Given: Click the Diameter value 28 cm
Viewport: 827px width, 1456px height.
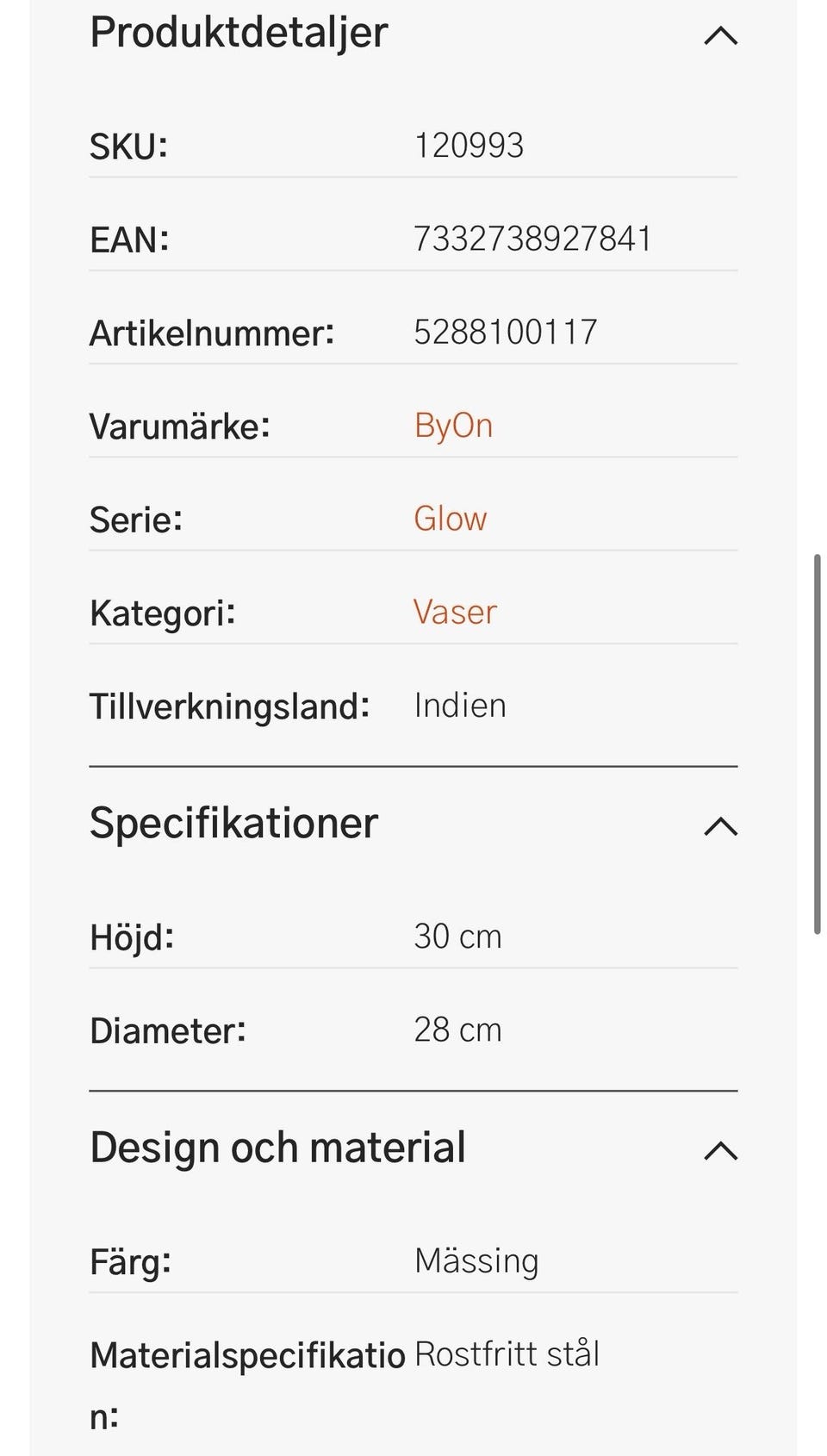Looking at the screenshot, I should 458,1029.
